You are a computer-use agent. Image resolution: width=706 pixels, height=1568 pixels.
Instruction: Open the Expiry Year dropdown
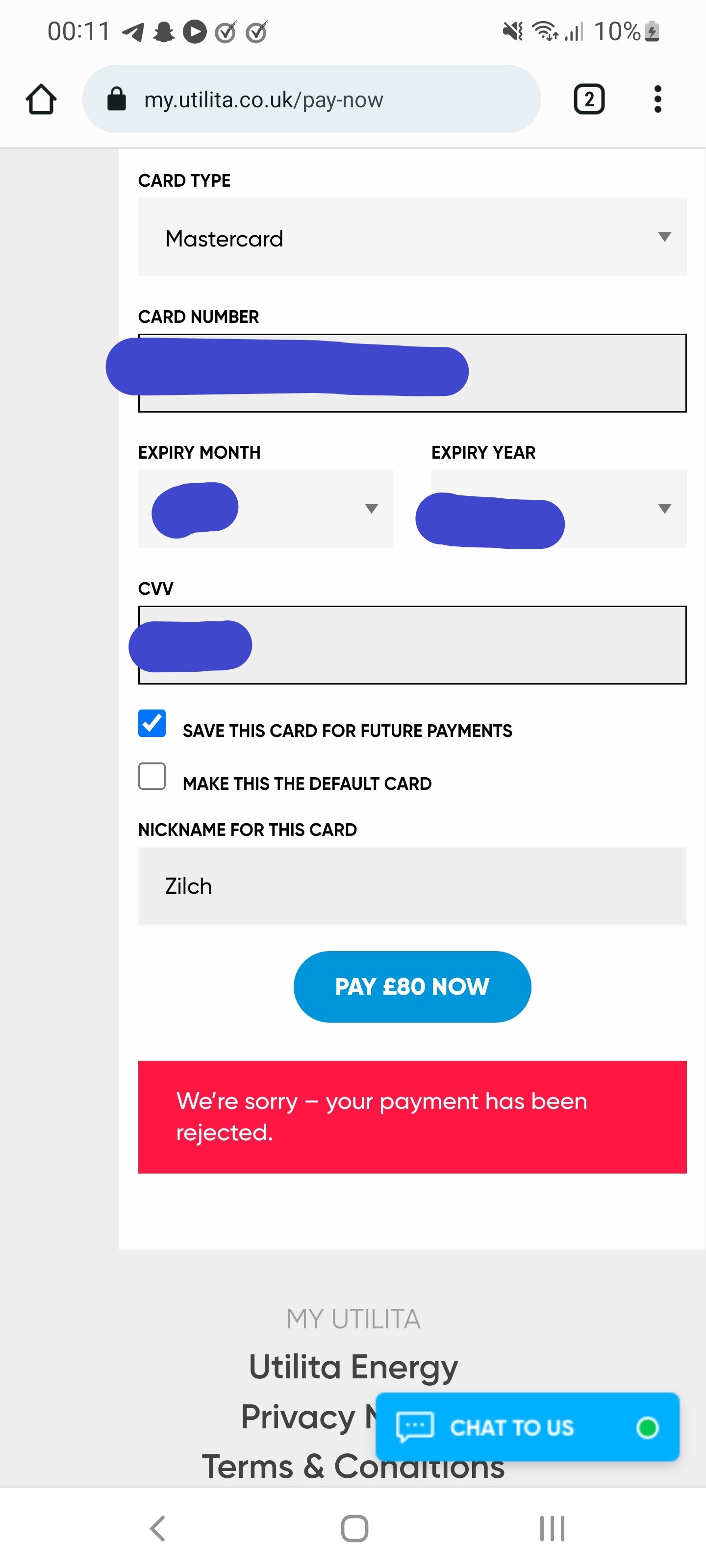[x=558, y=509]
